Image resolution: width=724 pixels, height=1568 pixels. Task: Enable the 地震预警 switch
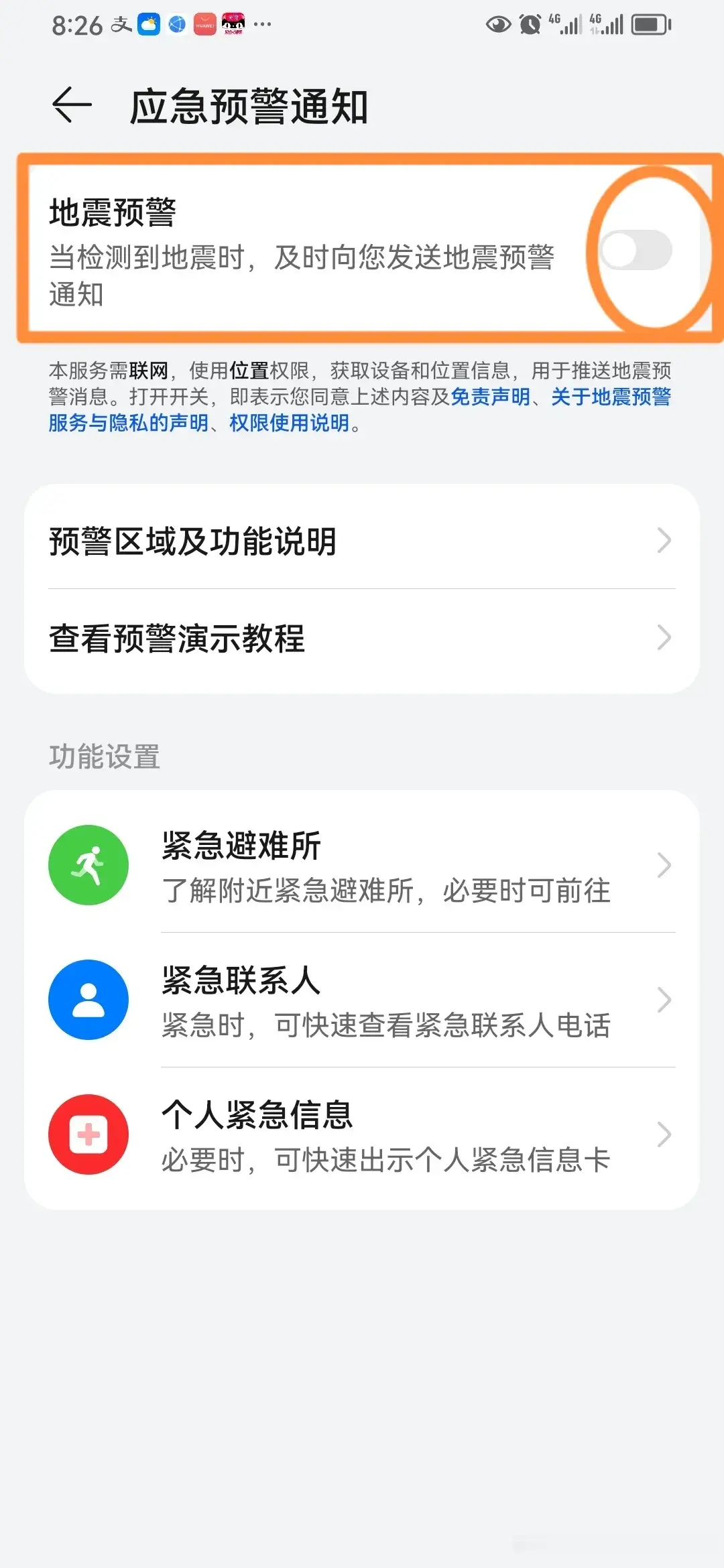pyautogui.click(x=636, y=250)
